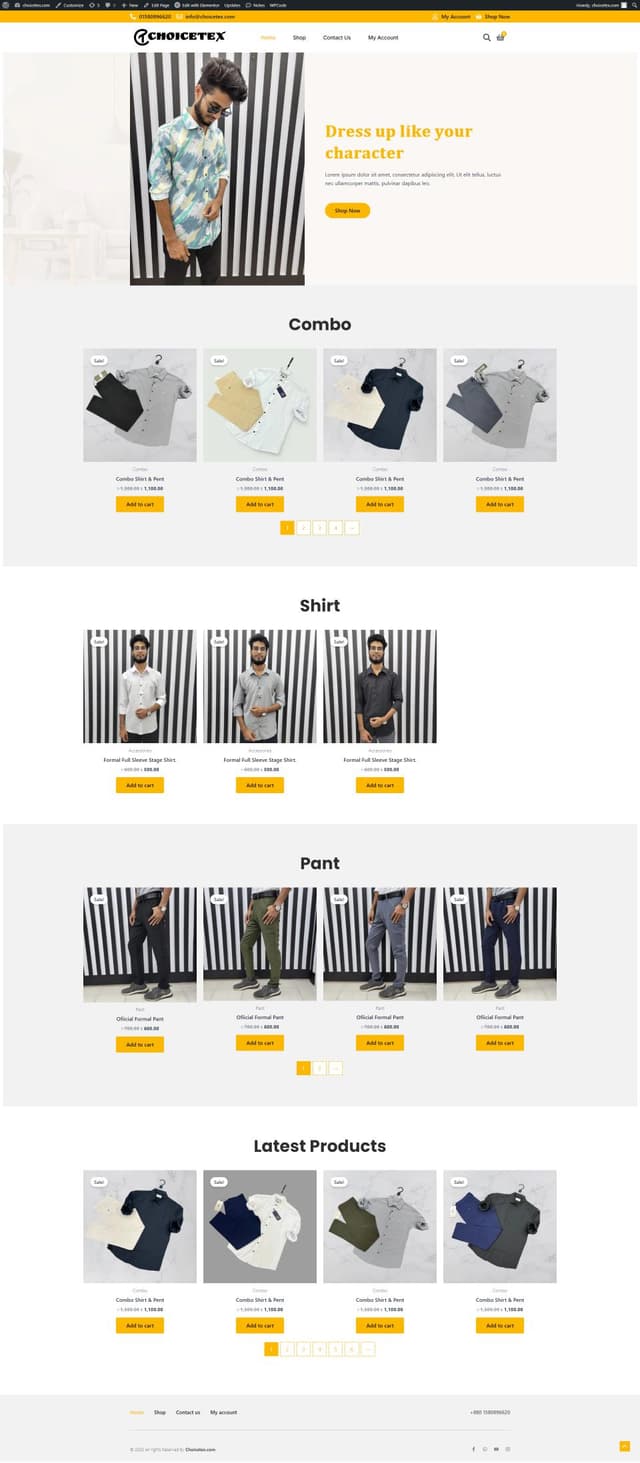
Task: Open the search icon in the header
Action: [487, 38]
